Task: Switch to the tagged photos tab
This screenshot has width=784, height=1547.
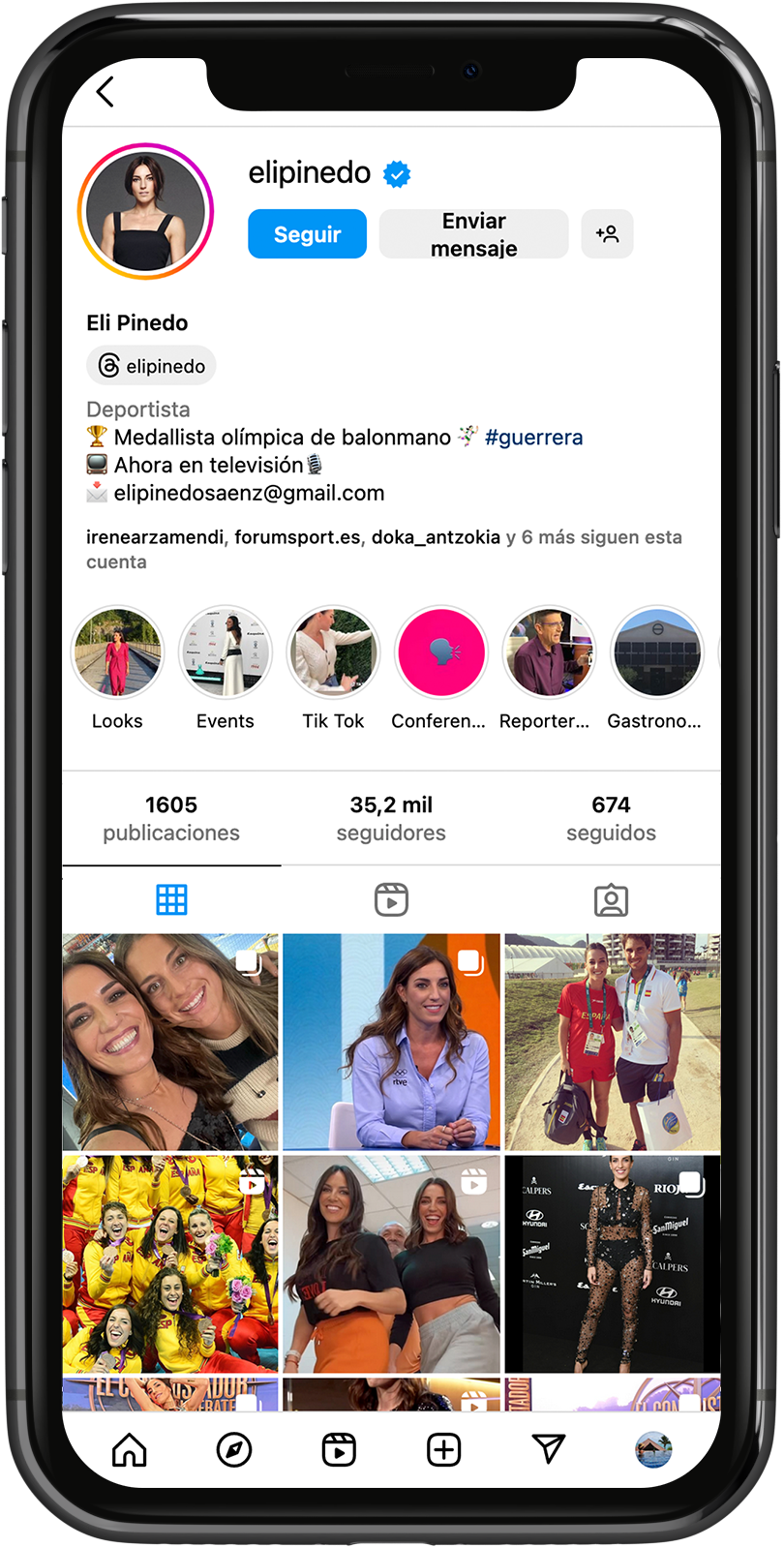Action: pyautogui.click(x=611, y=899)
